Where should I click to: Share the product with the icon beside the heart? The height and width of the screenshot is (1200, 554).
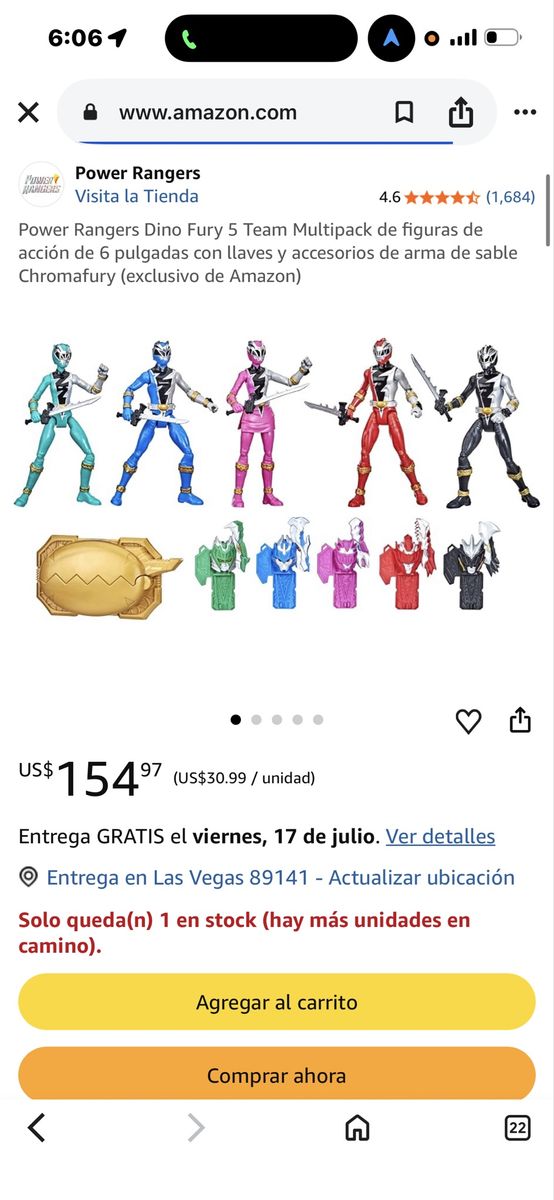(520, 720)
